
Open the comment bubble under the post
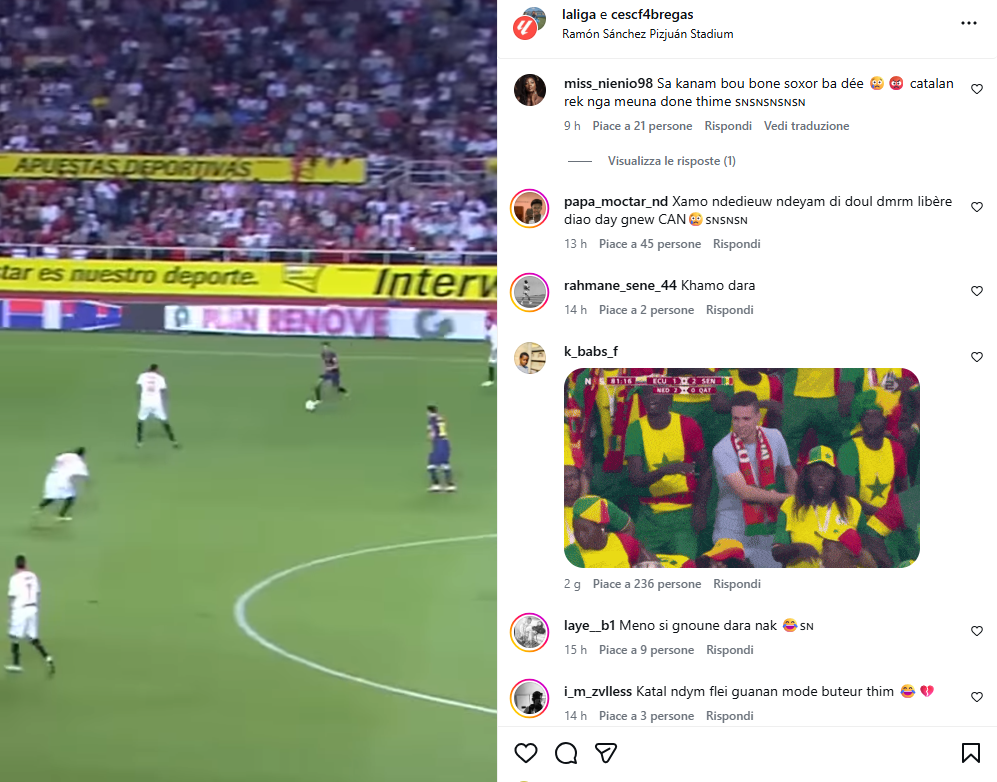tap(566, 752)
